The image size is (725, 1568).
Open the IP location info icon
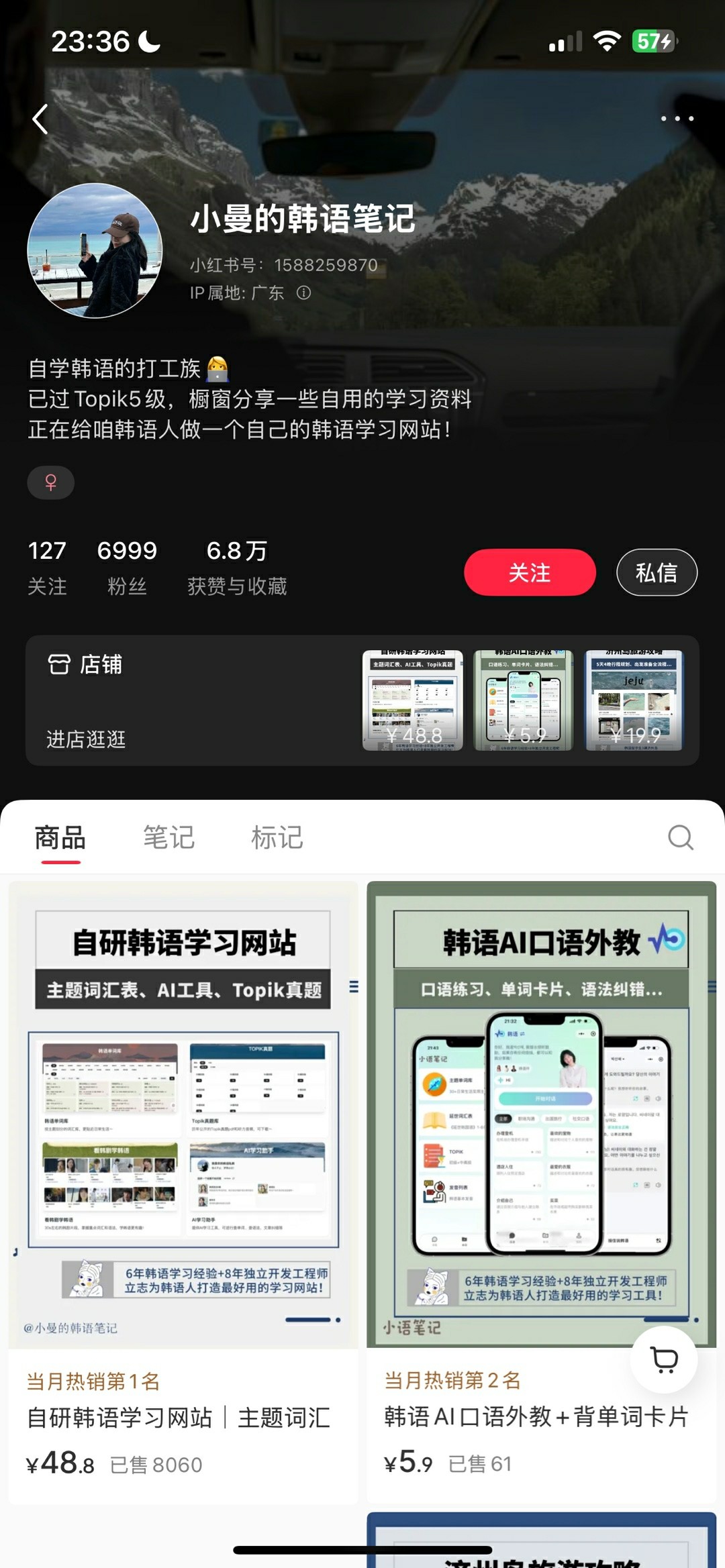304,293
